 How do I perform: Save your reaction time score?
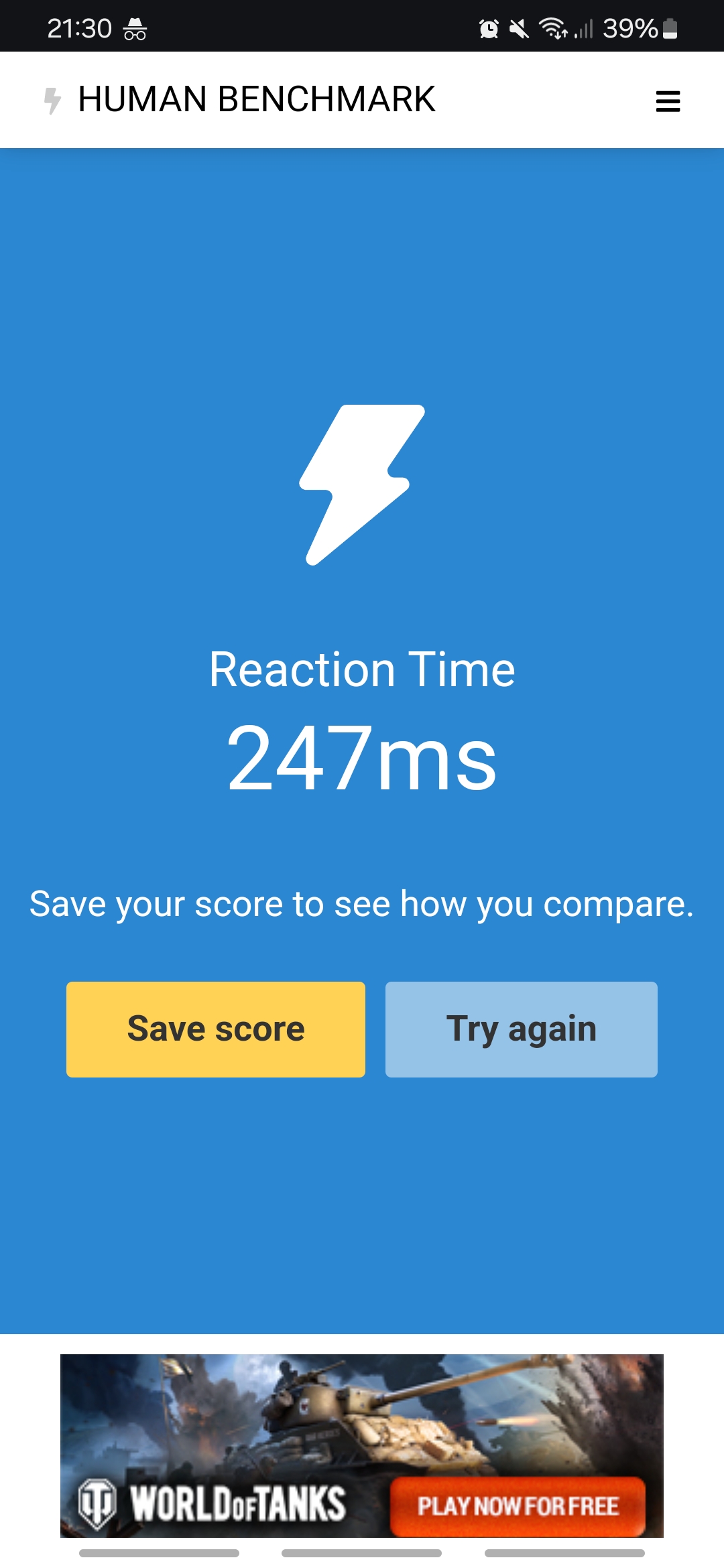click(x=216, y=1029)
